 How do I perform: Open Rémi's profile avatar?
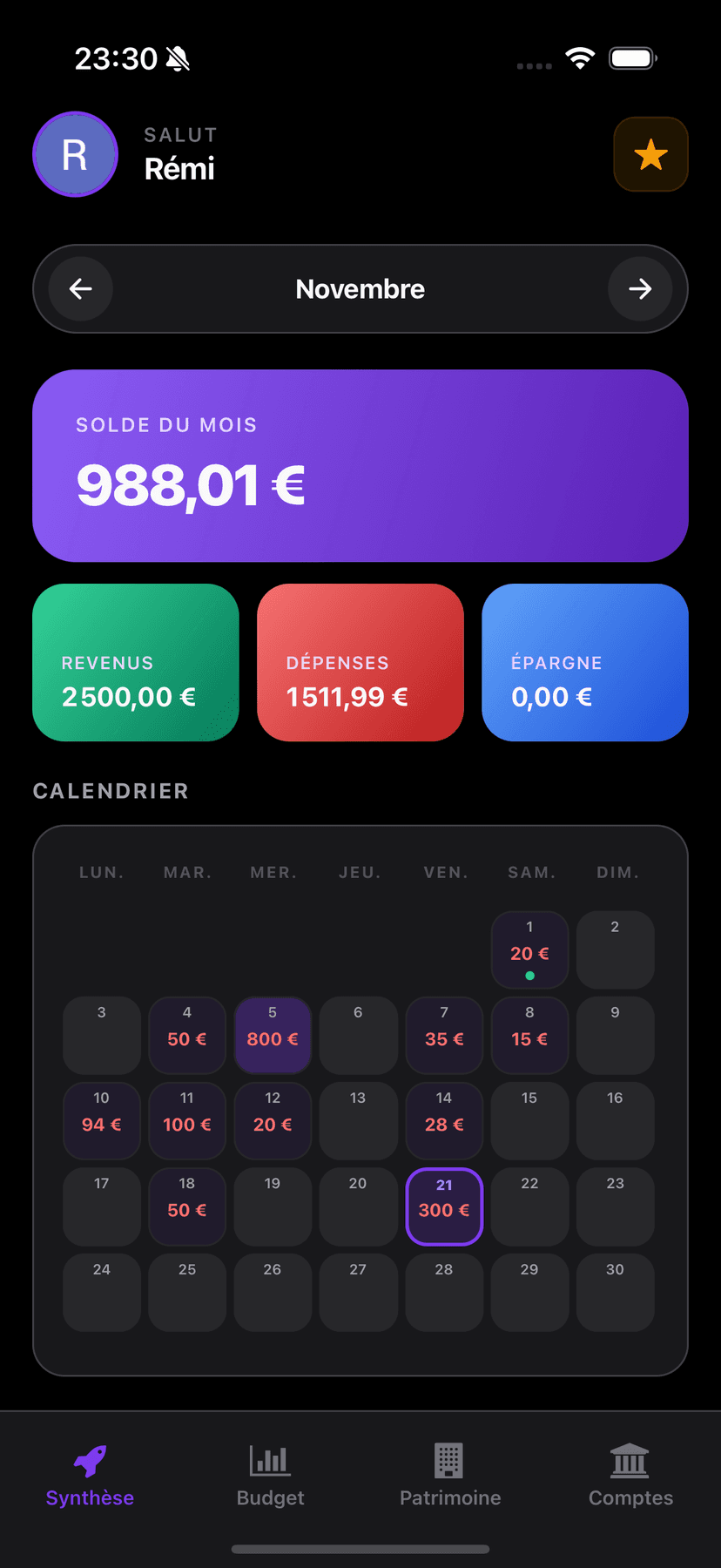pos(75,154)
